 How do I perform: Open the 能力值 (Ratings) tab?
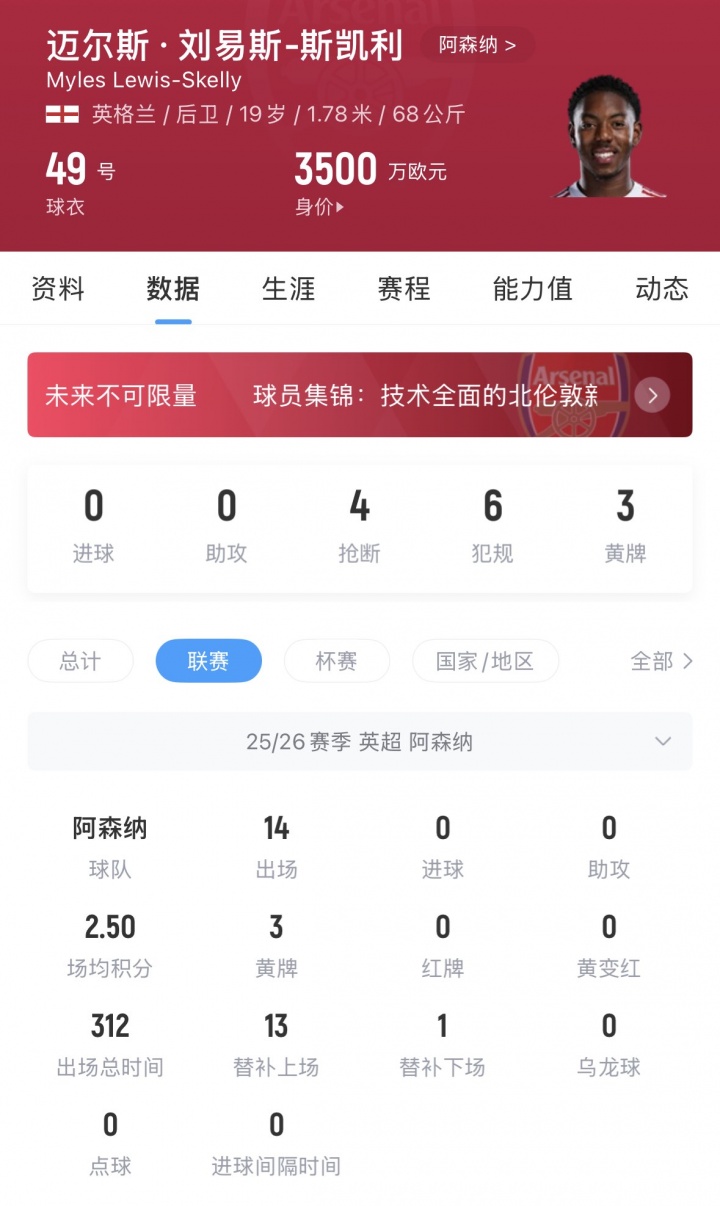(532, 290)
